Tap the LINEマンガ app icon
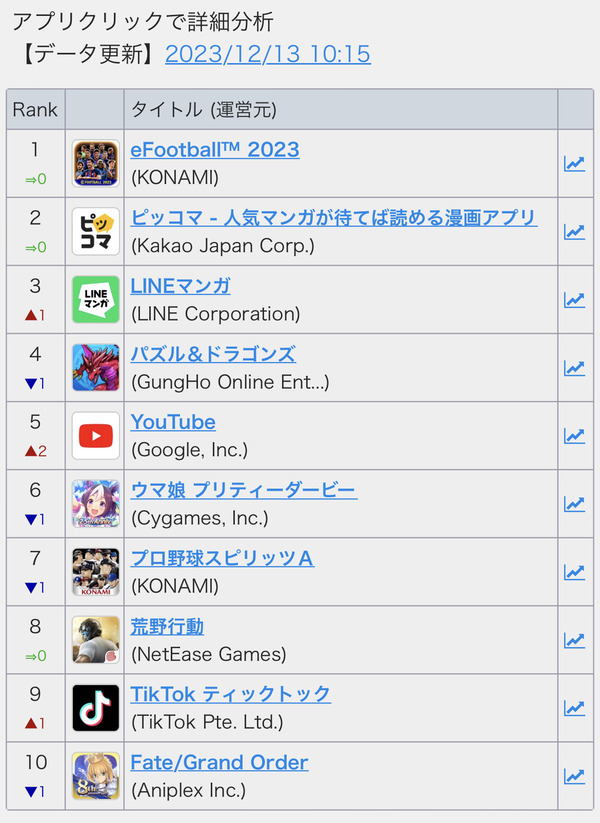 pos(96,299)
